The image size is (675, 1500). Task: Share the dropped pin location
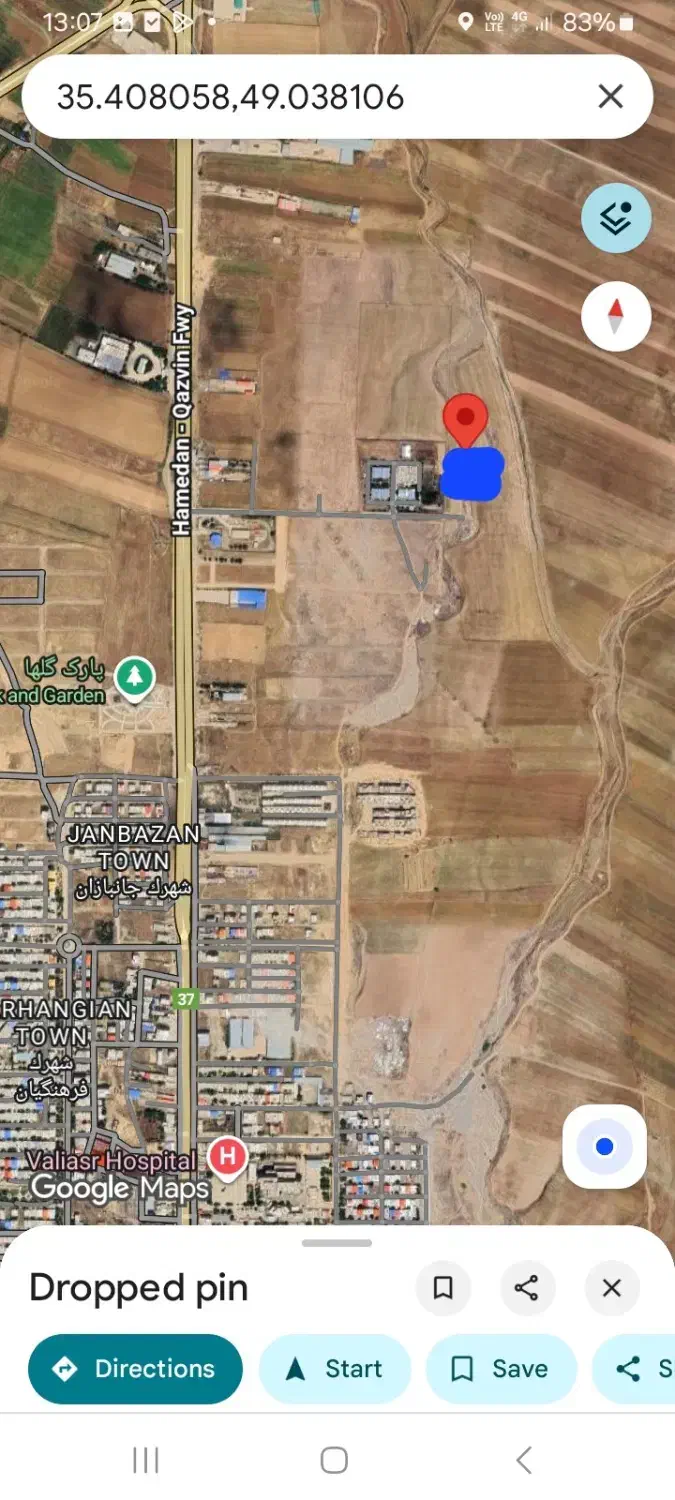[526, 1288]
